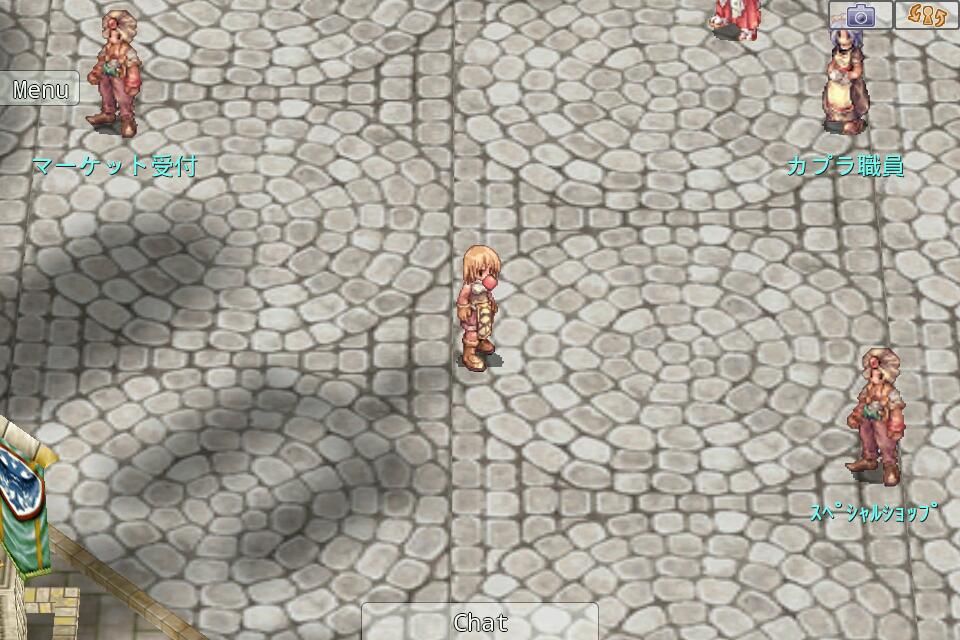This screenshot has width=960, height=640.
Task: Talk to the カプラ職員 NPC
Action: (845, 80)
